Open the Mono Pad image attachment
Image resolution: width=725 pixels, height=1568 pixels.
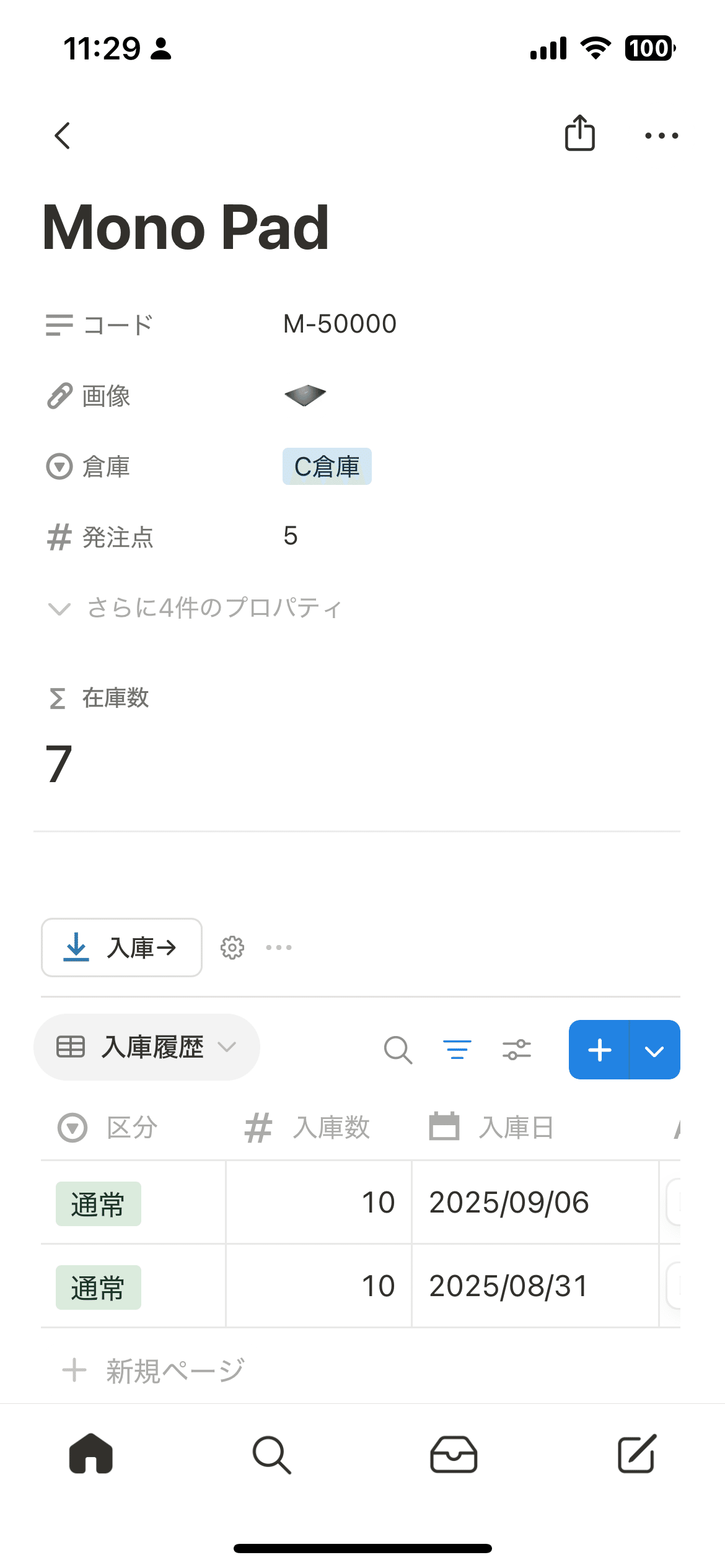pyautogui.click(x=305, y=395)
